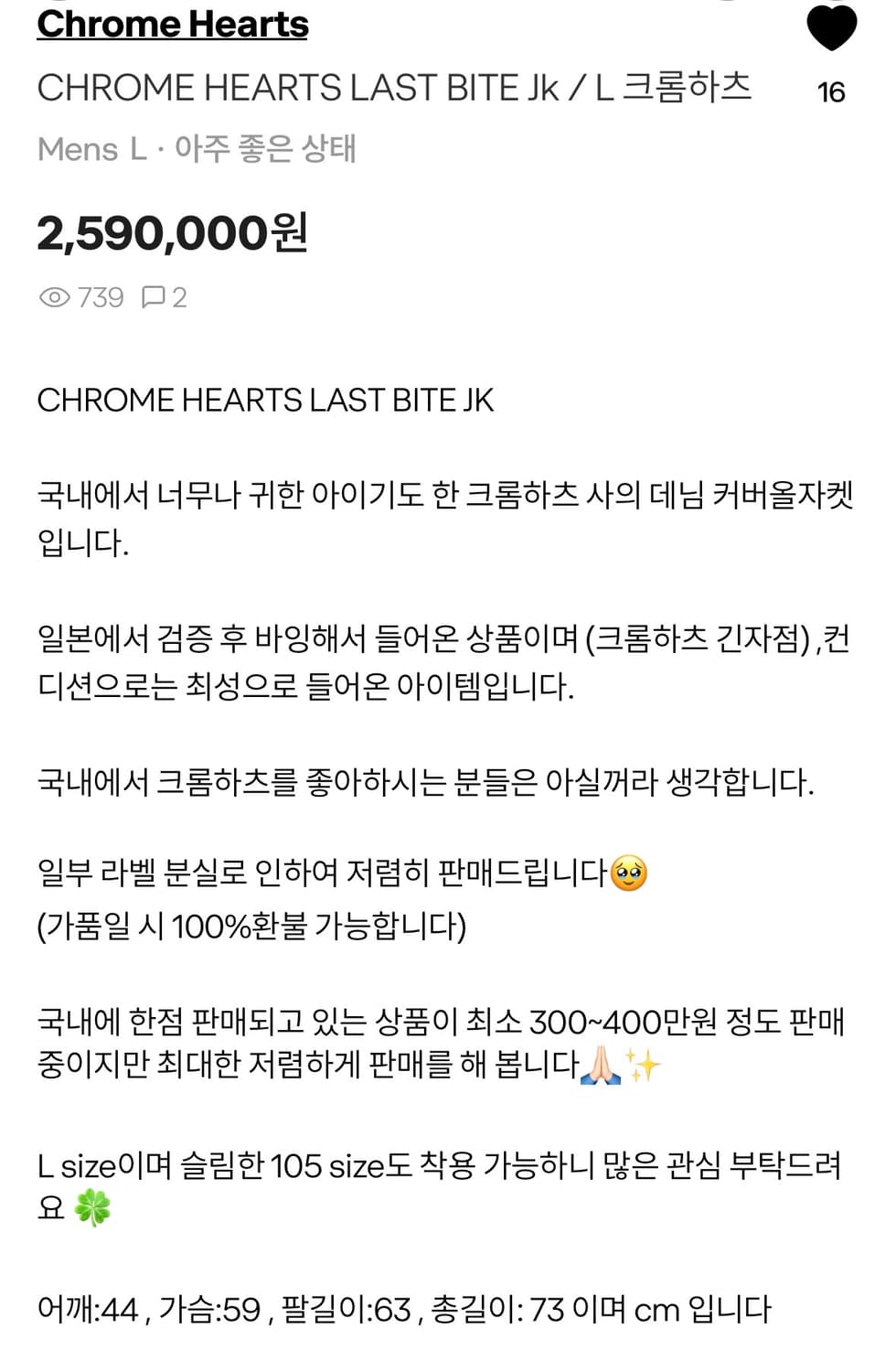This screenshot has height=1372, width=896.
Task: Select the view counter 739
Action: point(99,297)
